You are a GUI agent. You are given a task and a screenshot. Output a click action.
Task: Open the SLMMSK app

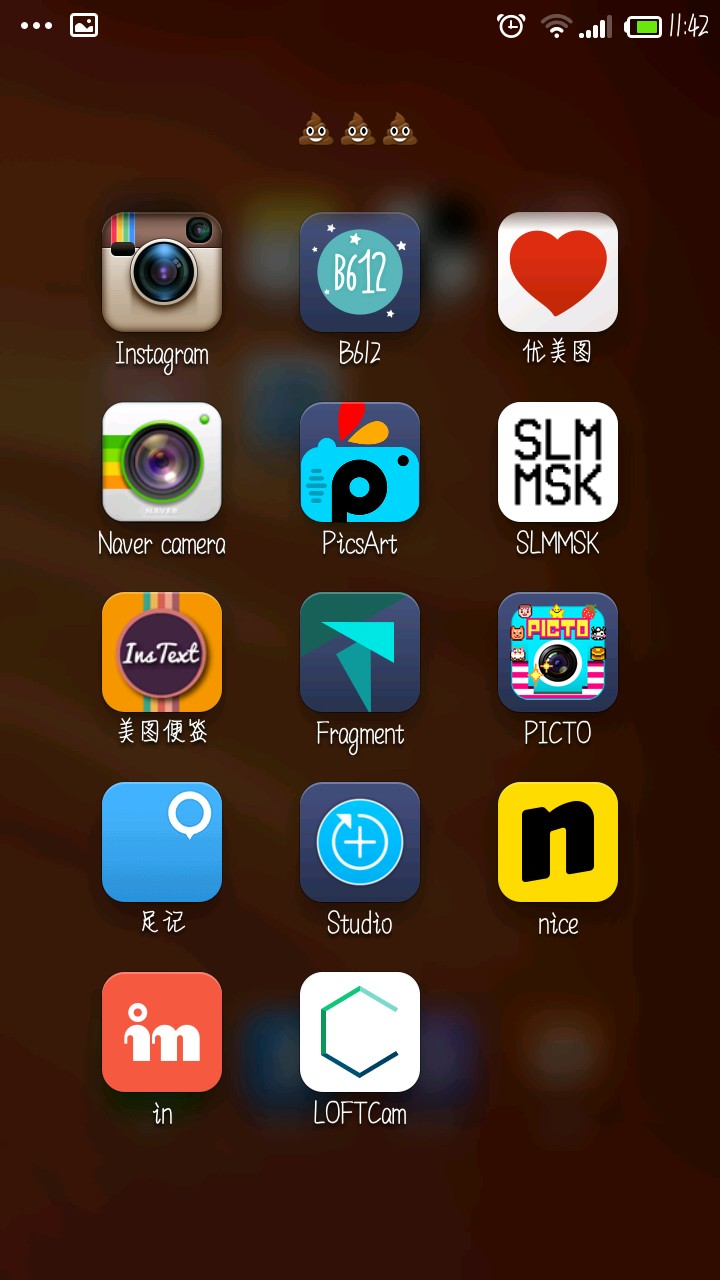558,462
